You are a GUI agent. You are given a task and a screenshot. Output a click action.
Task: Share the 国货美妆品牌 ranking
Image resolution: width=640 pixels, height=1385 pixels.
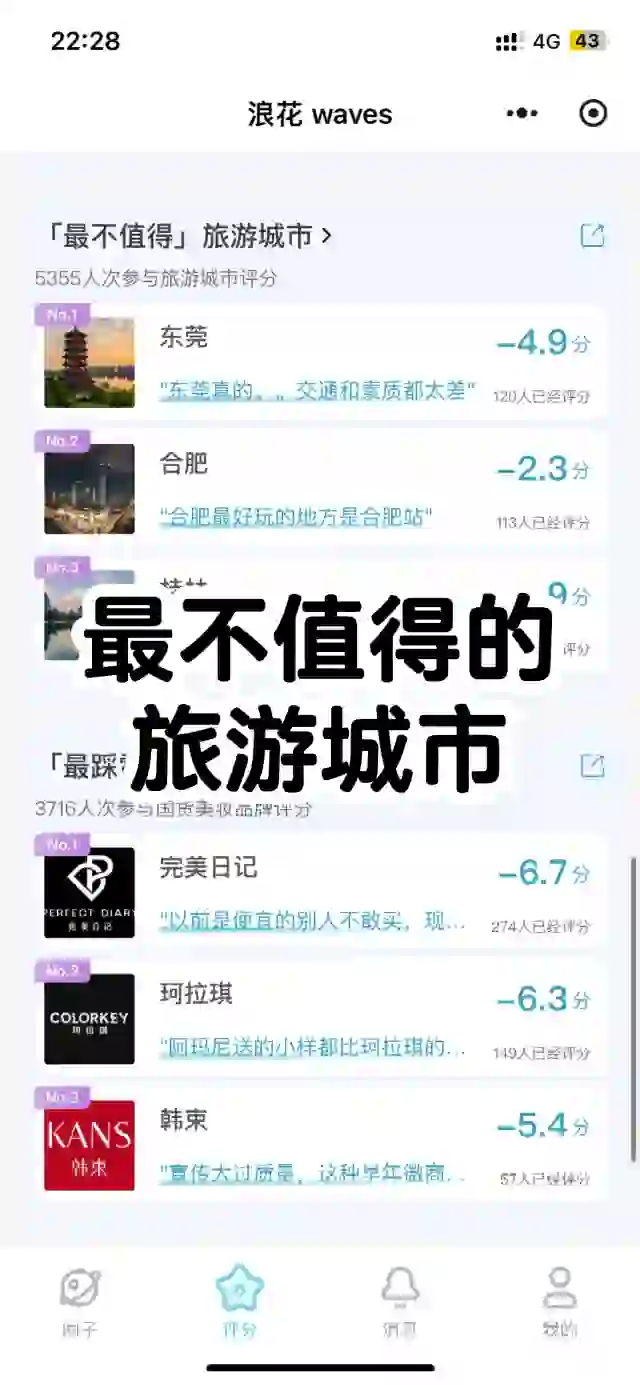click(x=593, y=766)
